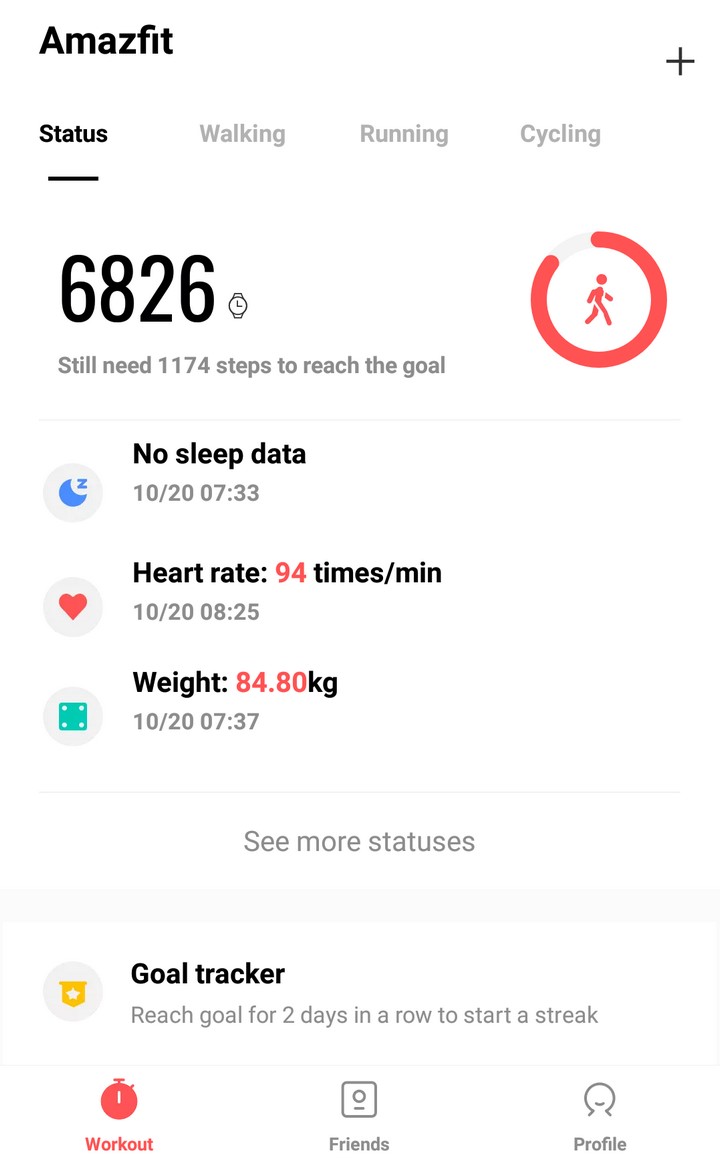View heart rate details
Viewport: 720px width, 1162px height.
click(x=359, y=591)
